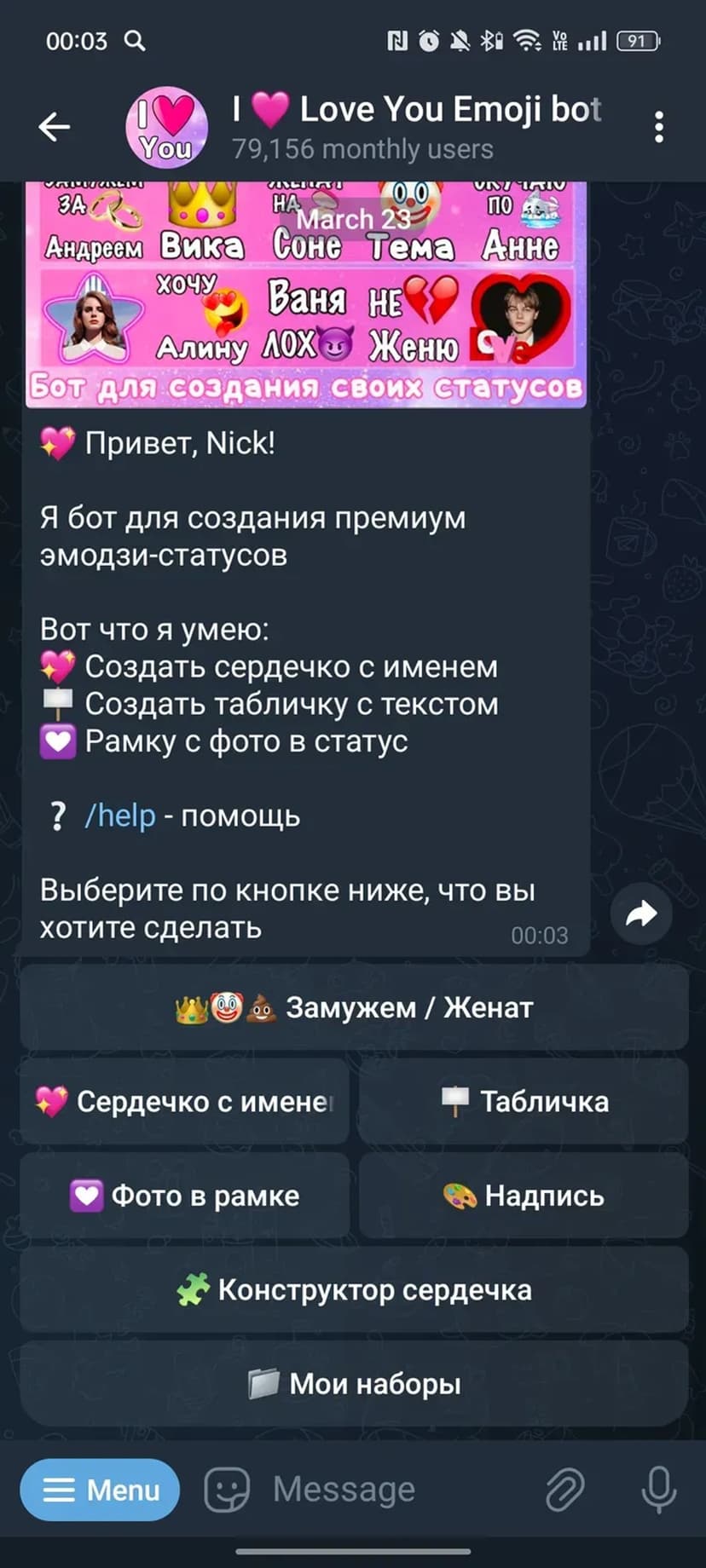
Task: Forward the bot's welcome message
Action: [641, 914]
